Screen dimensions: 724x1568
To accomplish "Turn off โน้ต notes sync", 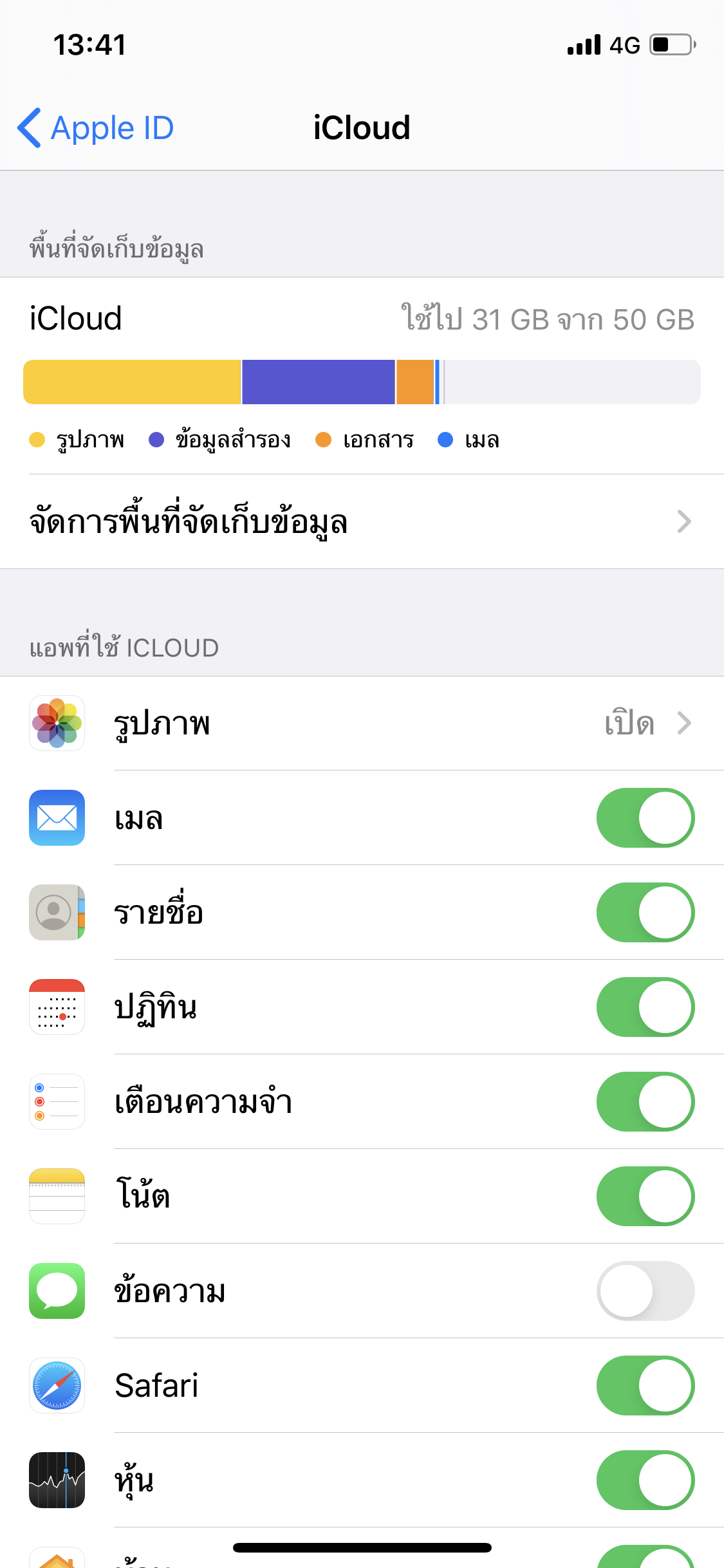I will click(x=645, y=1197).
